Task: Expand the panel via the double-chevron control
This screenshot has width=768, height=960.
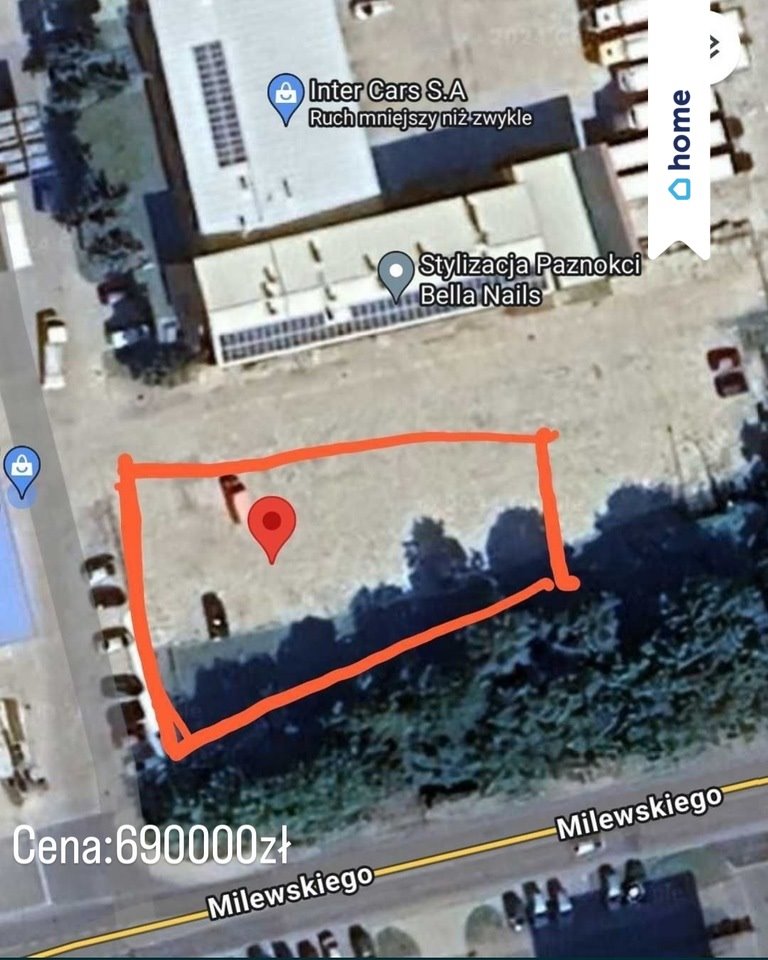Action: coord(714,44)
